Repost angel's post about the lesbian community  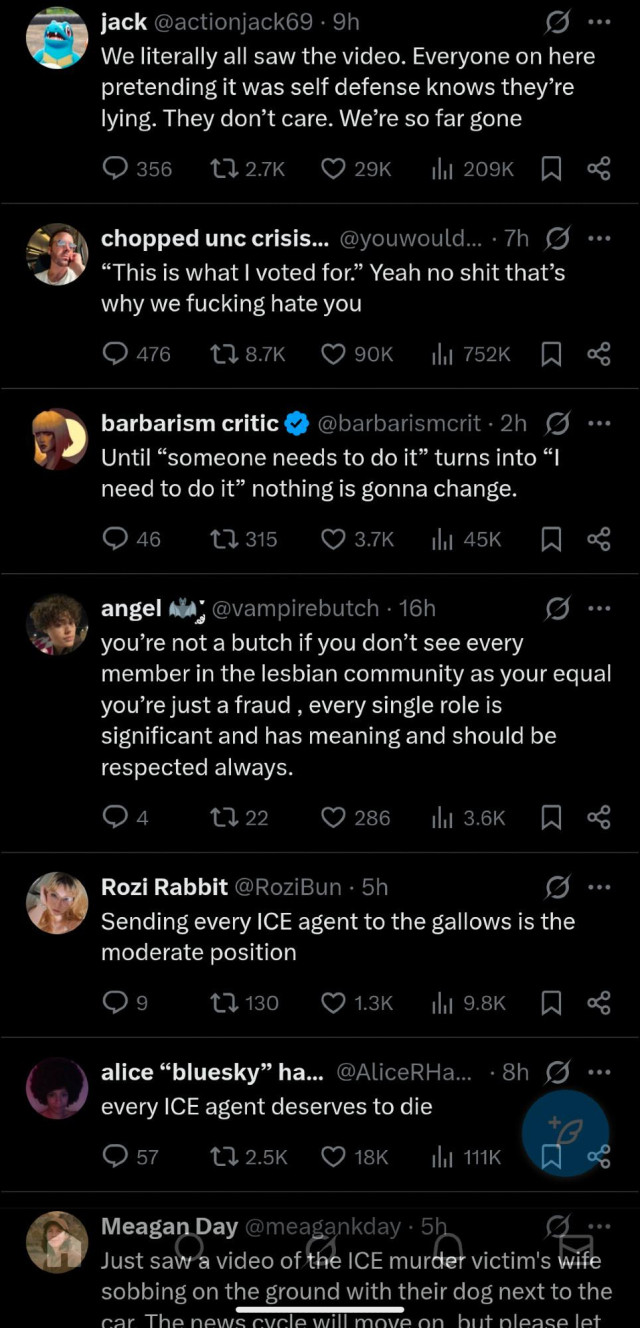(x=221, y=818)
